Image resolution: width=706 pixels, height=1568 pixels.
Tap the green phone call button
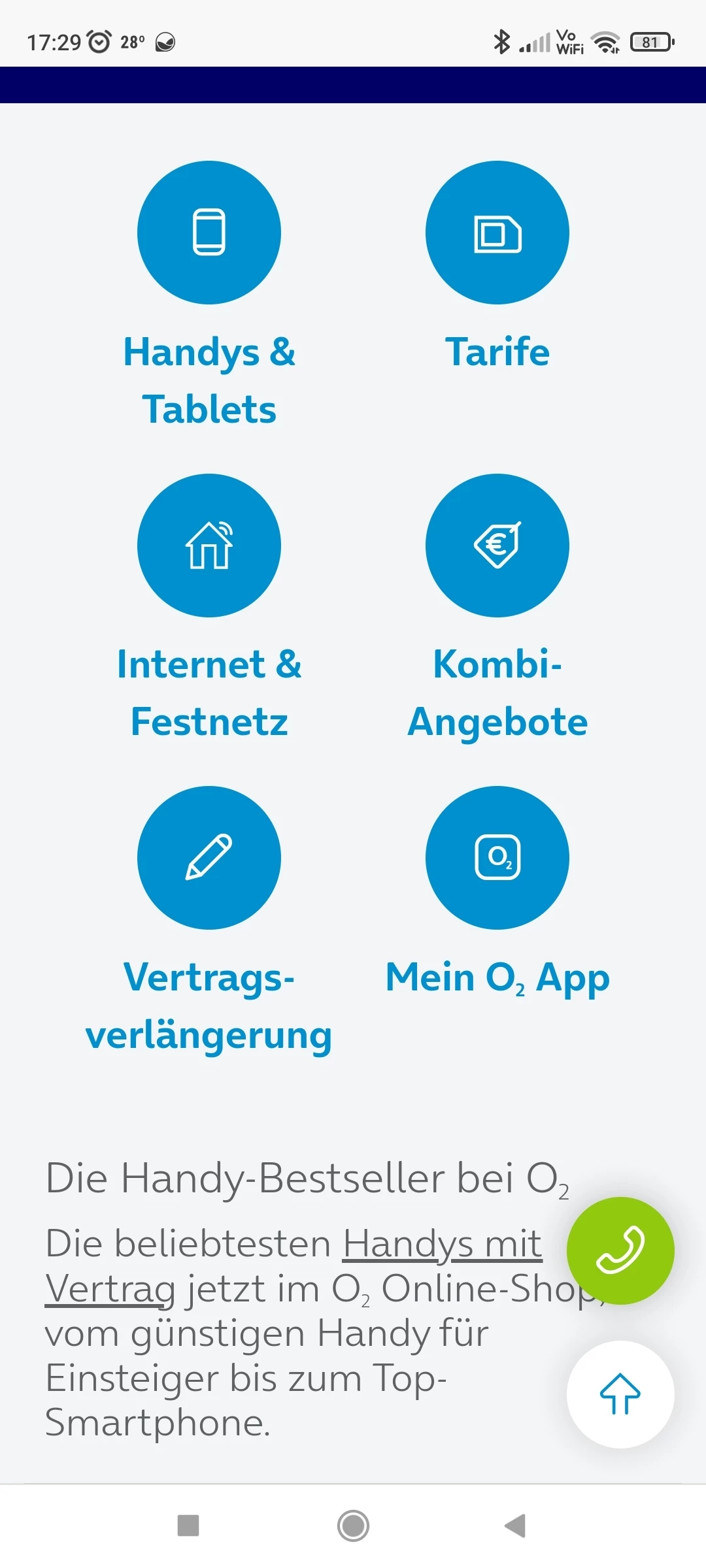pos(620,1250)
